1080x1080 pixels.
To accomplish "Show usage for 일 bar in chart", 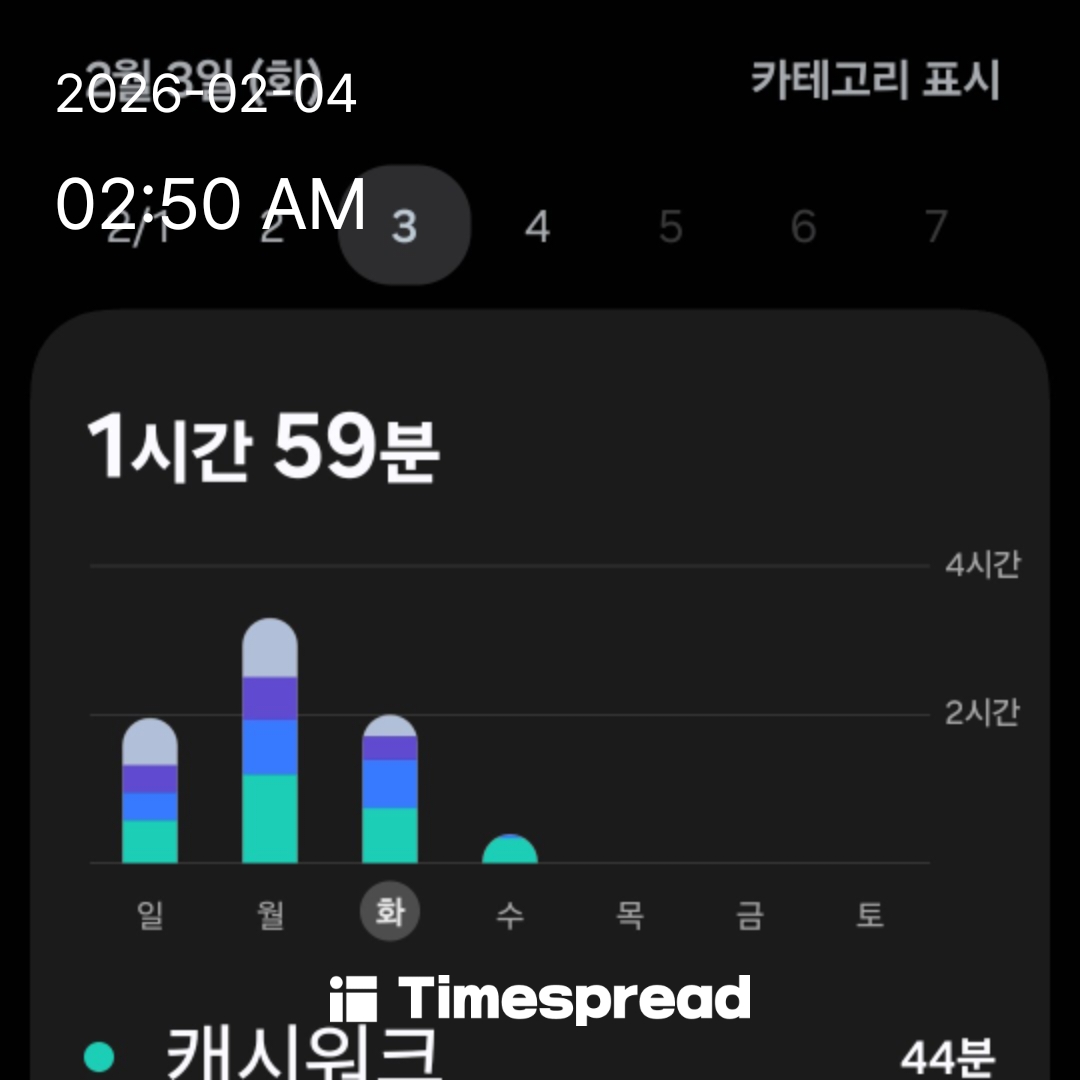I will pos(150,790).
